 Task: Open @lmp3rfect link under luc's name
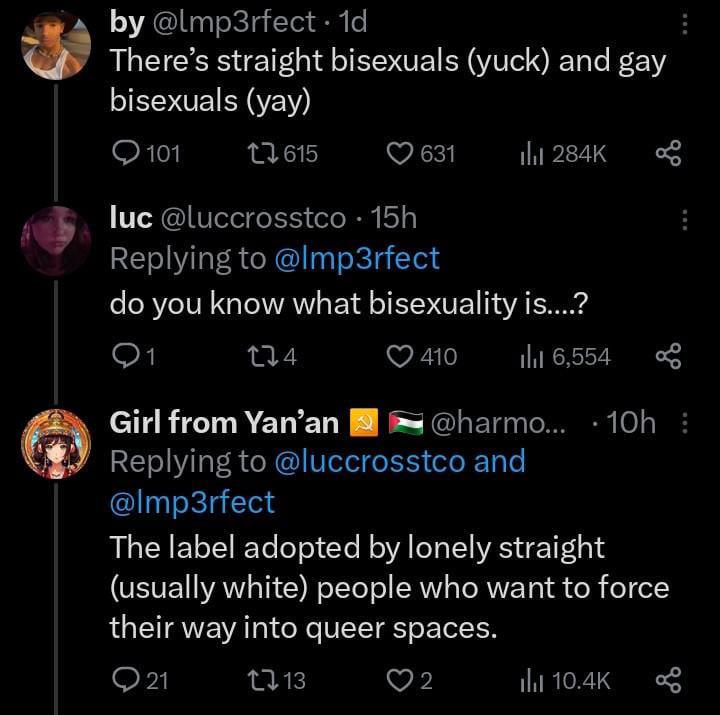(x=357, y=258)
